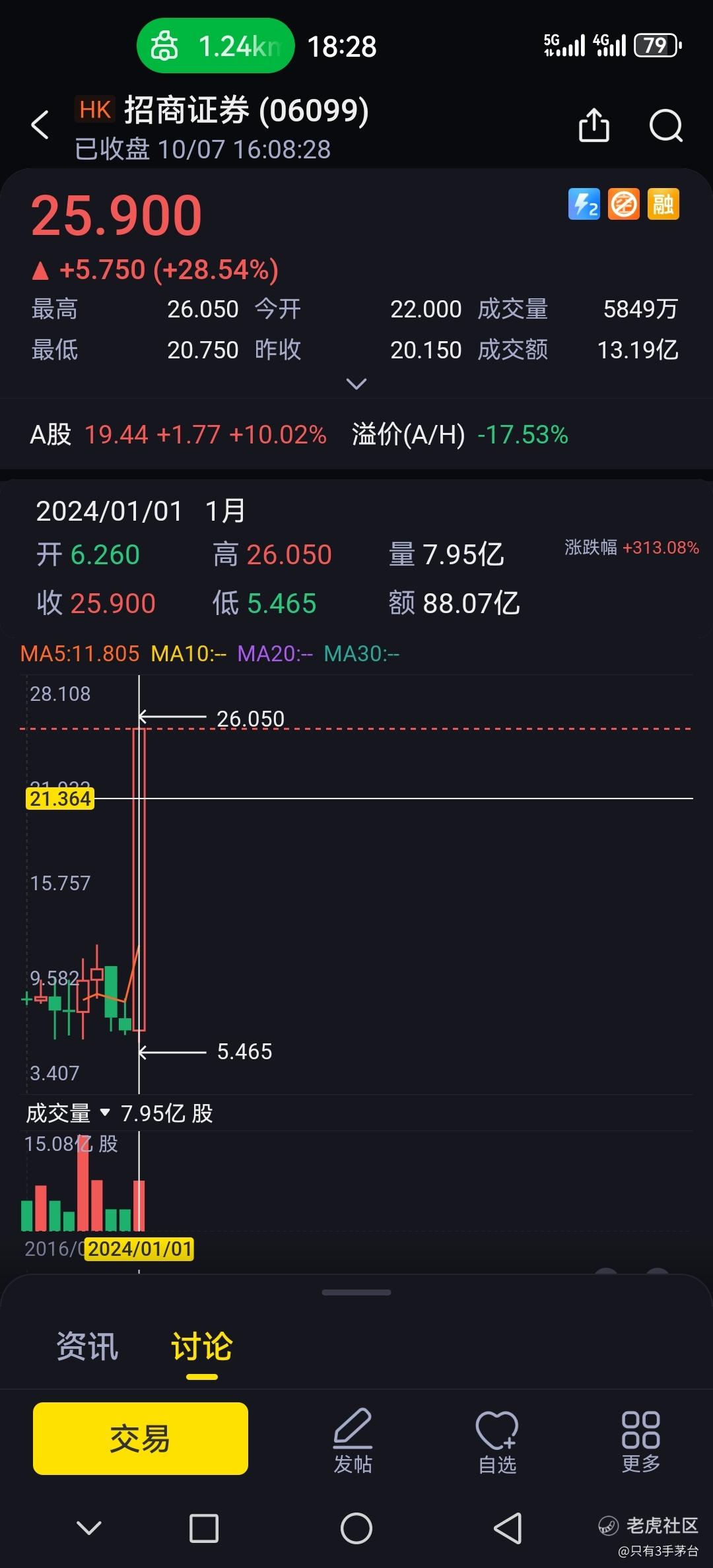Go back from the 招商证券 stock page
The image size is (713, 1568).
coord(40,125)
